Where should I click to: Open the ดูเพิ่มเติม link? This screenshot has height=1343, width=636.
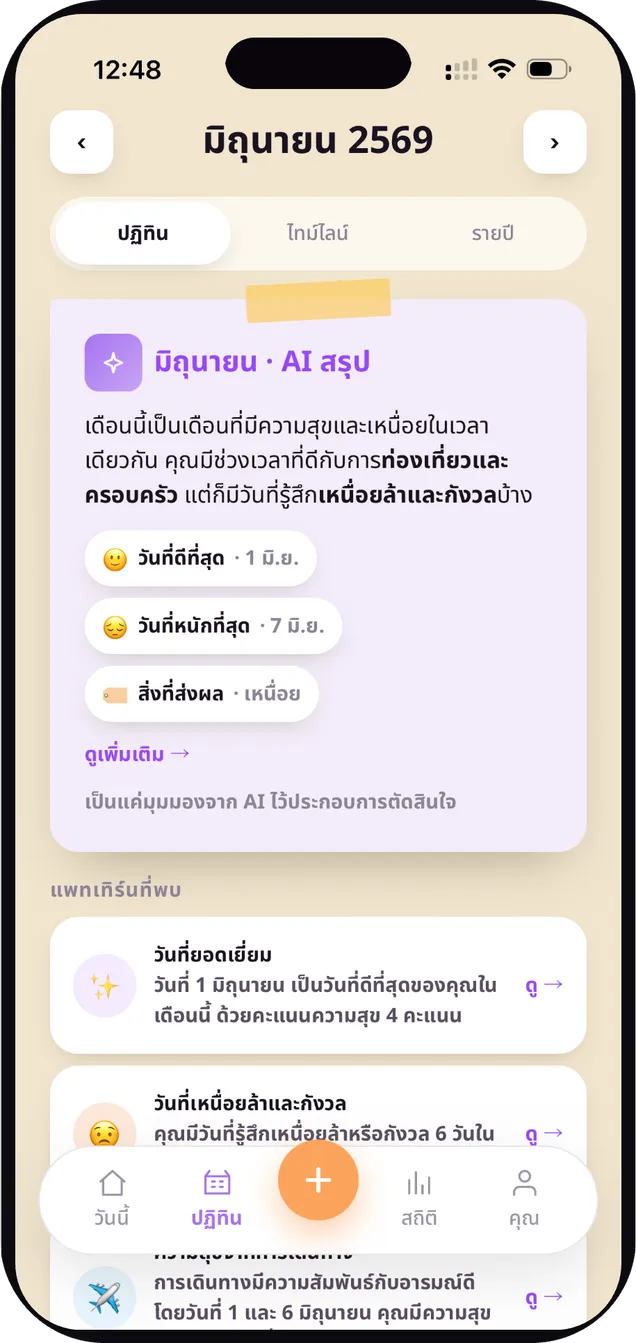[x=138, y=754]
